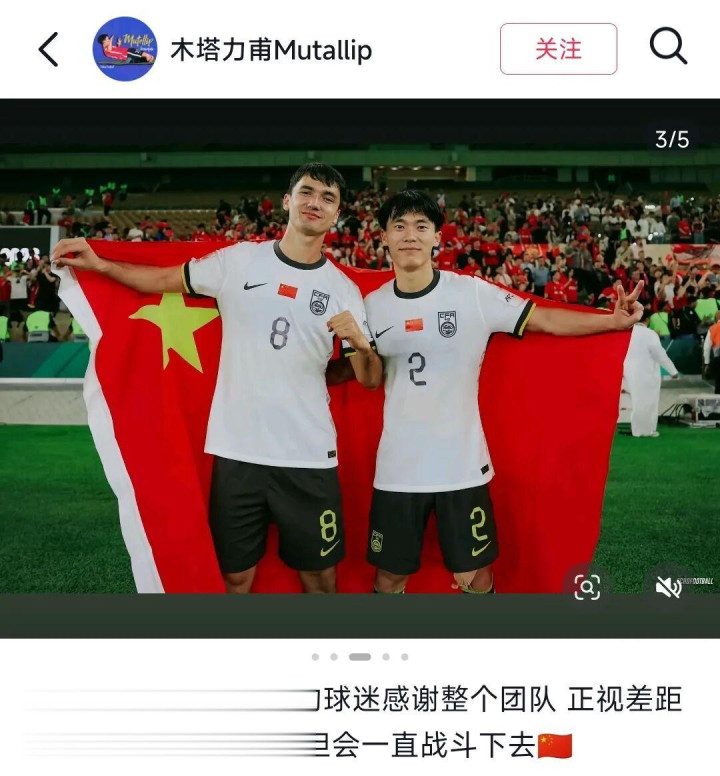Unmute the sound with speaker icon
Screen dimensions: 720x776
667,587
